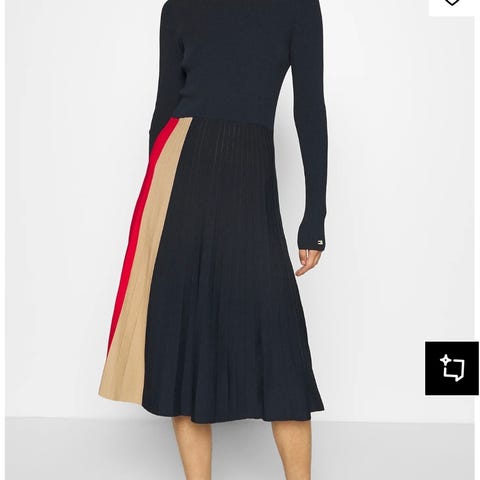
Task: Add the pleated dress to wishlist
Action: pos(452,7)
